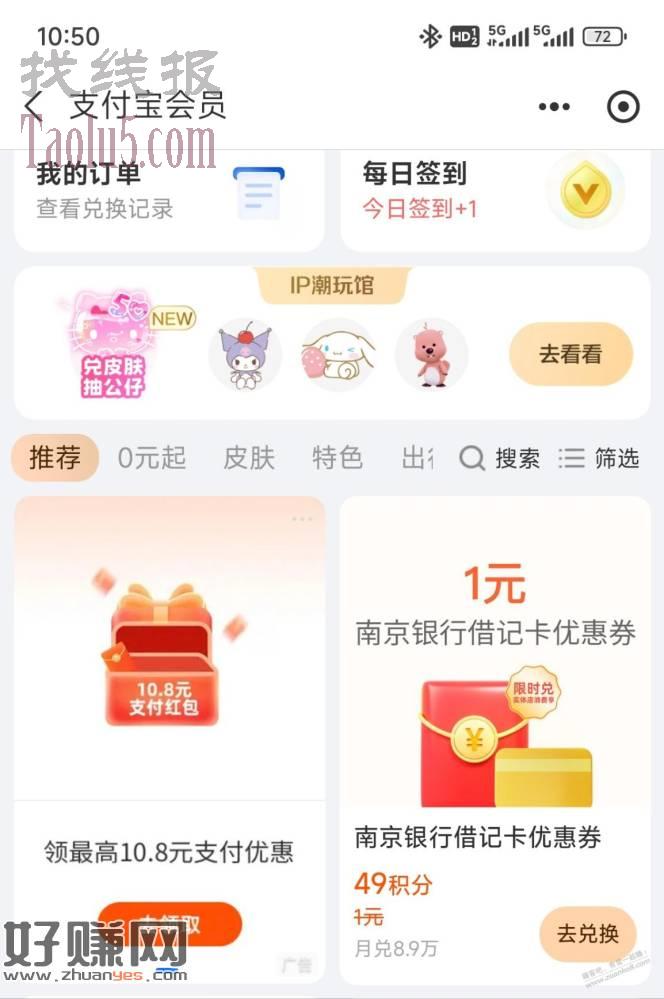The height and width of the screenshot is (999, 664).
Task: Open the Cinnamoroll character avatar
Action: click(338, 355)
